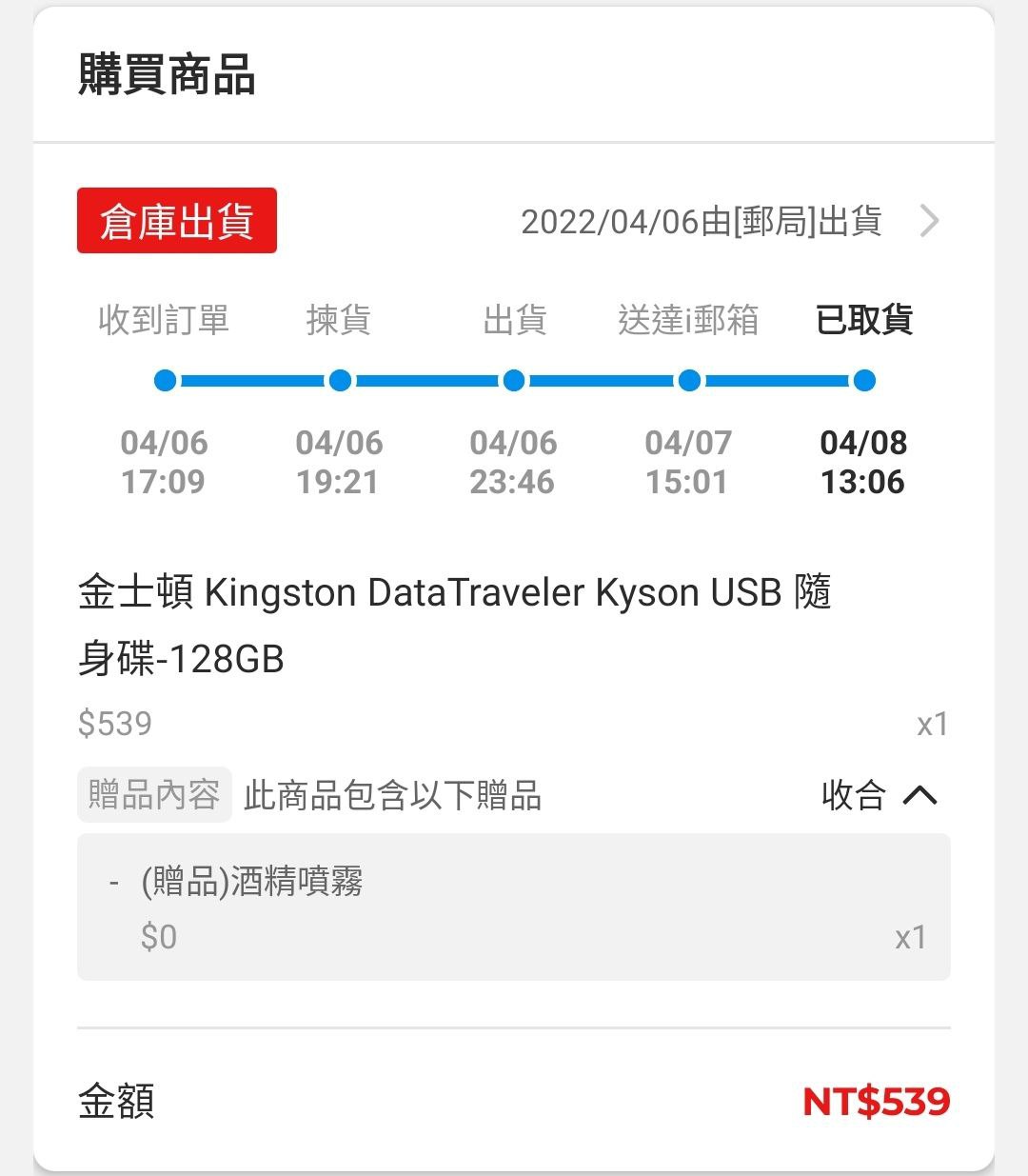Open the Kingston DataTraveler Kyson product
Viewport: 1028px width, 1176px height.
click(x=455, y=625)
